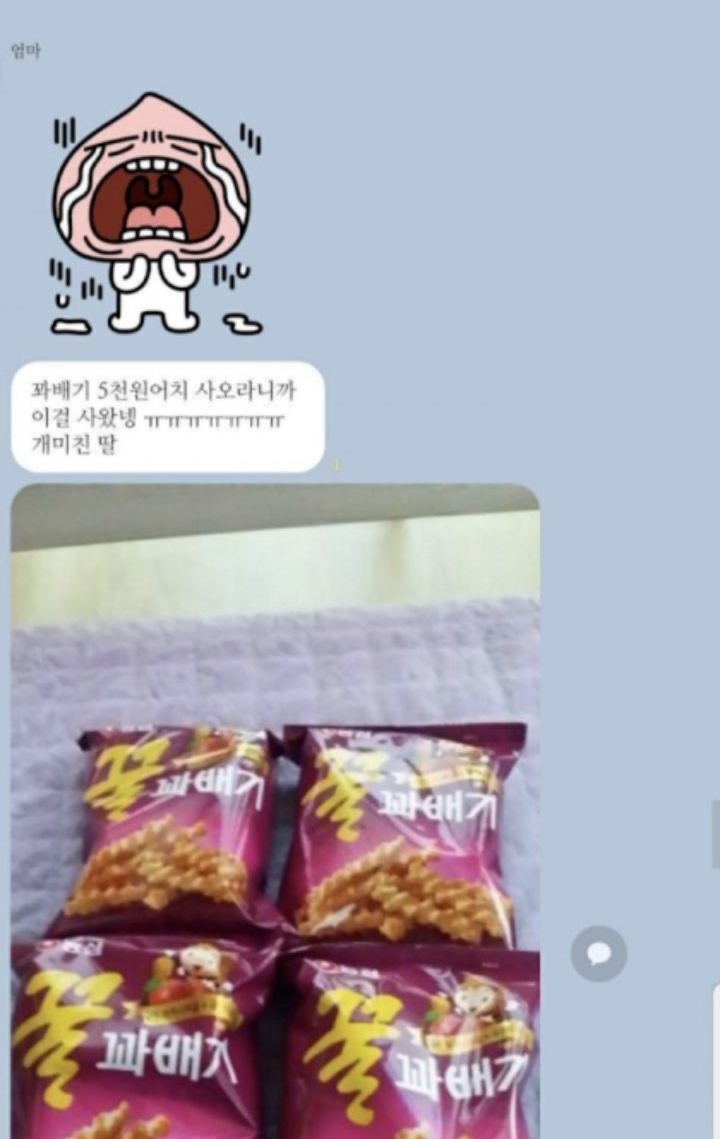The width and height of the screenshot is (720, 1139).
Task: Click Apeach's wide-open mouth in the sticker
Action: point(150,195)
